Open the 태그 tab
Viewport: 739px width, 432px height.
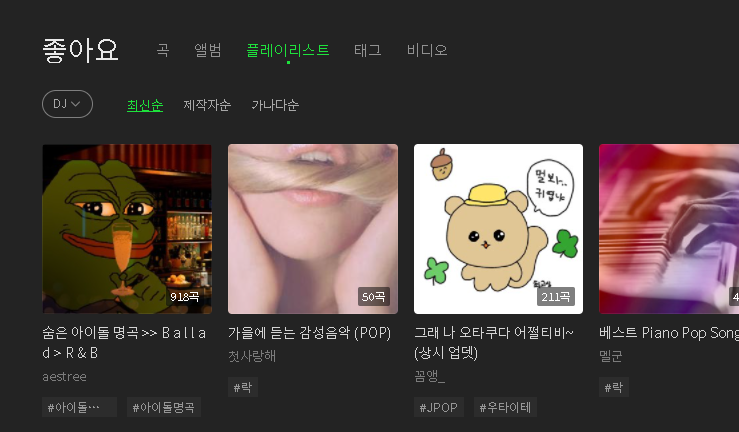tap(368, 50)
